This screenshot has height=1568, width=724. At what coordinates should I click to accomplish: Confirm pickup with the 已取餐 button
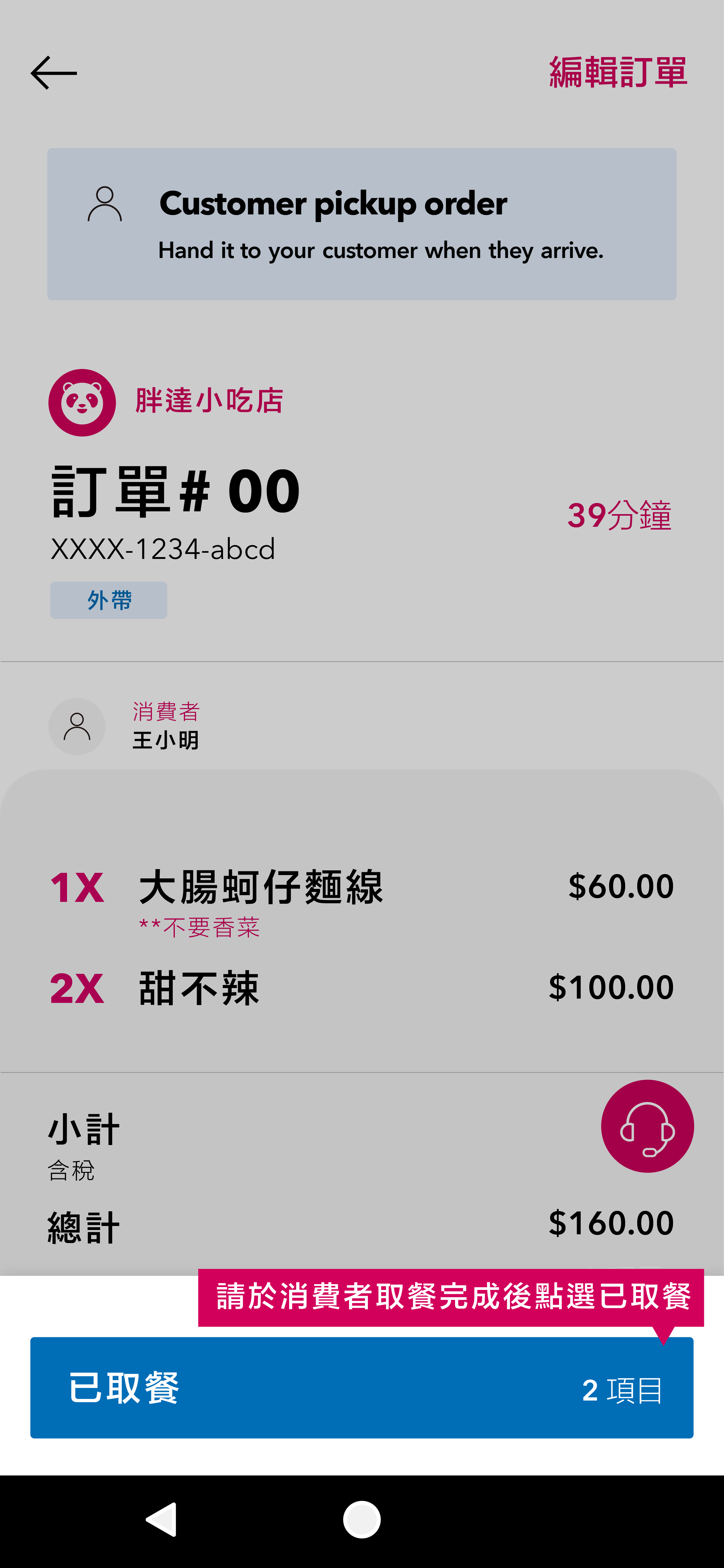tap(362, 1388)
